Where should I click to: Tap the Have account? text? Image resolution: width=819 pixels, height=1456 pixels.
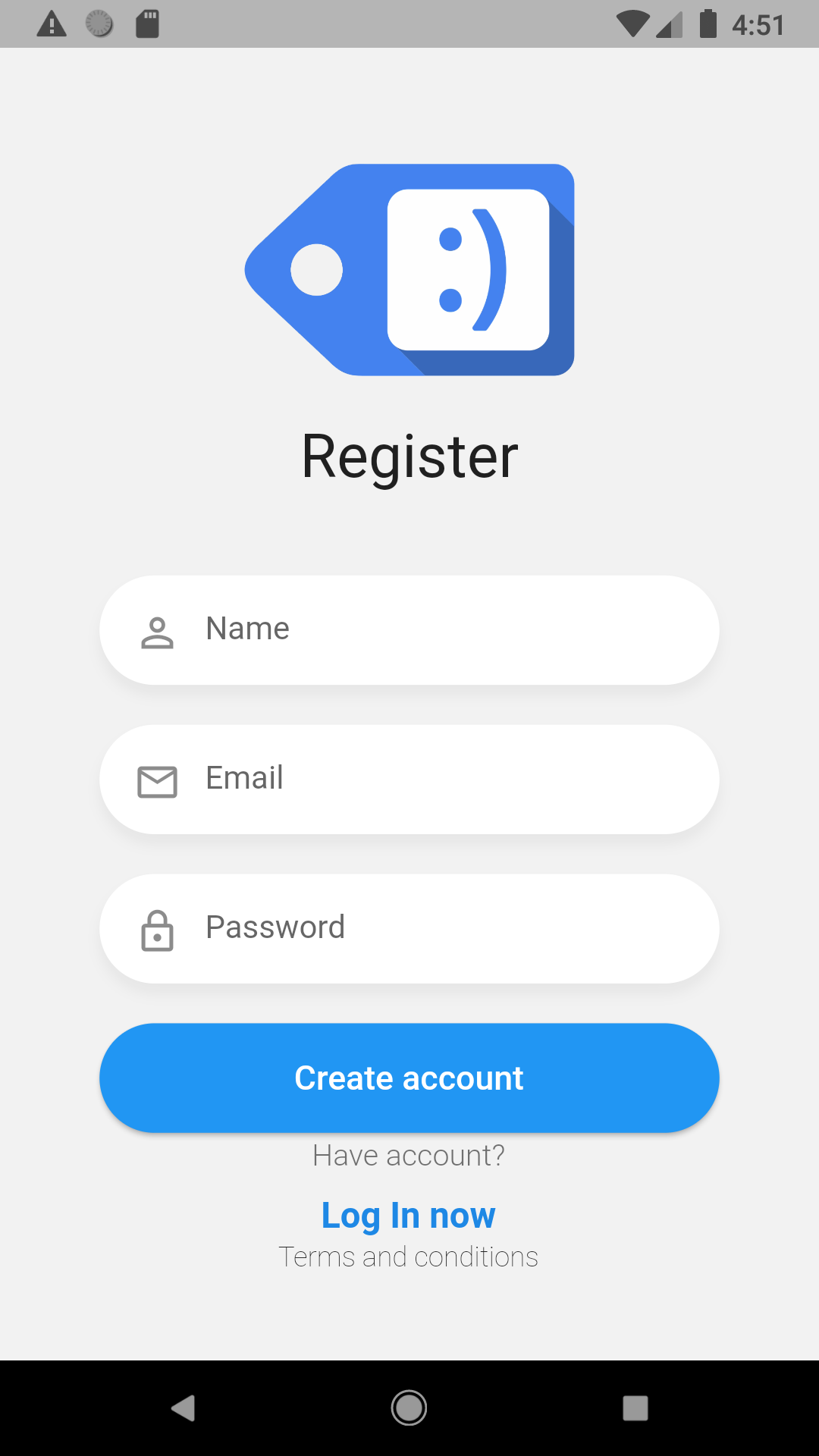[409, 1155]
